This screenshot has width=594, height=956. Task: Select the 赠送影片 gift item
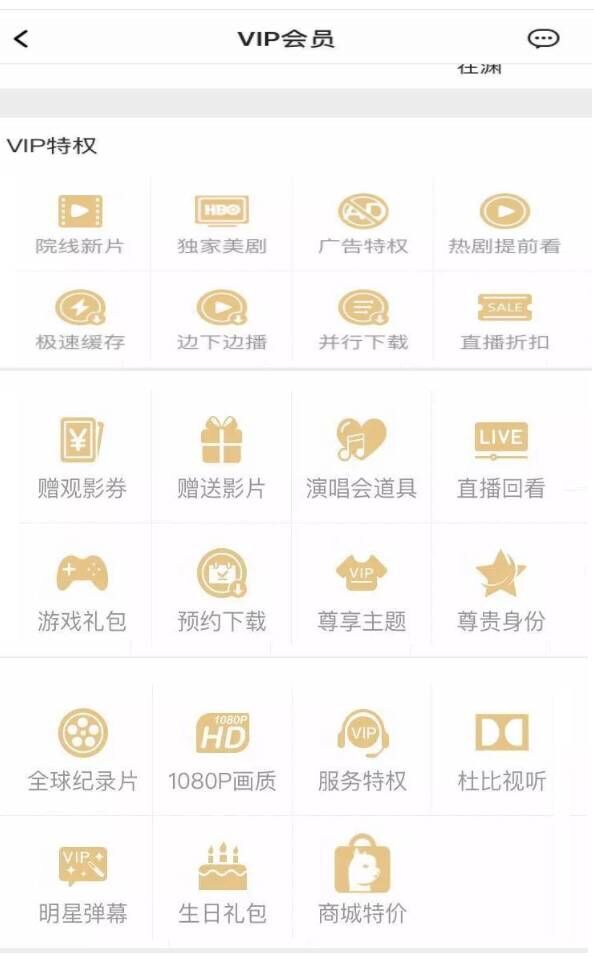(x=221, y=458)
